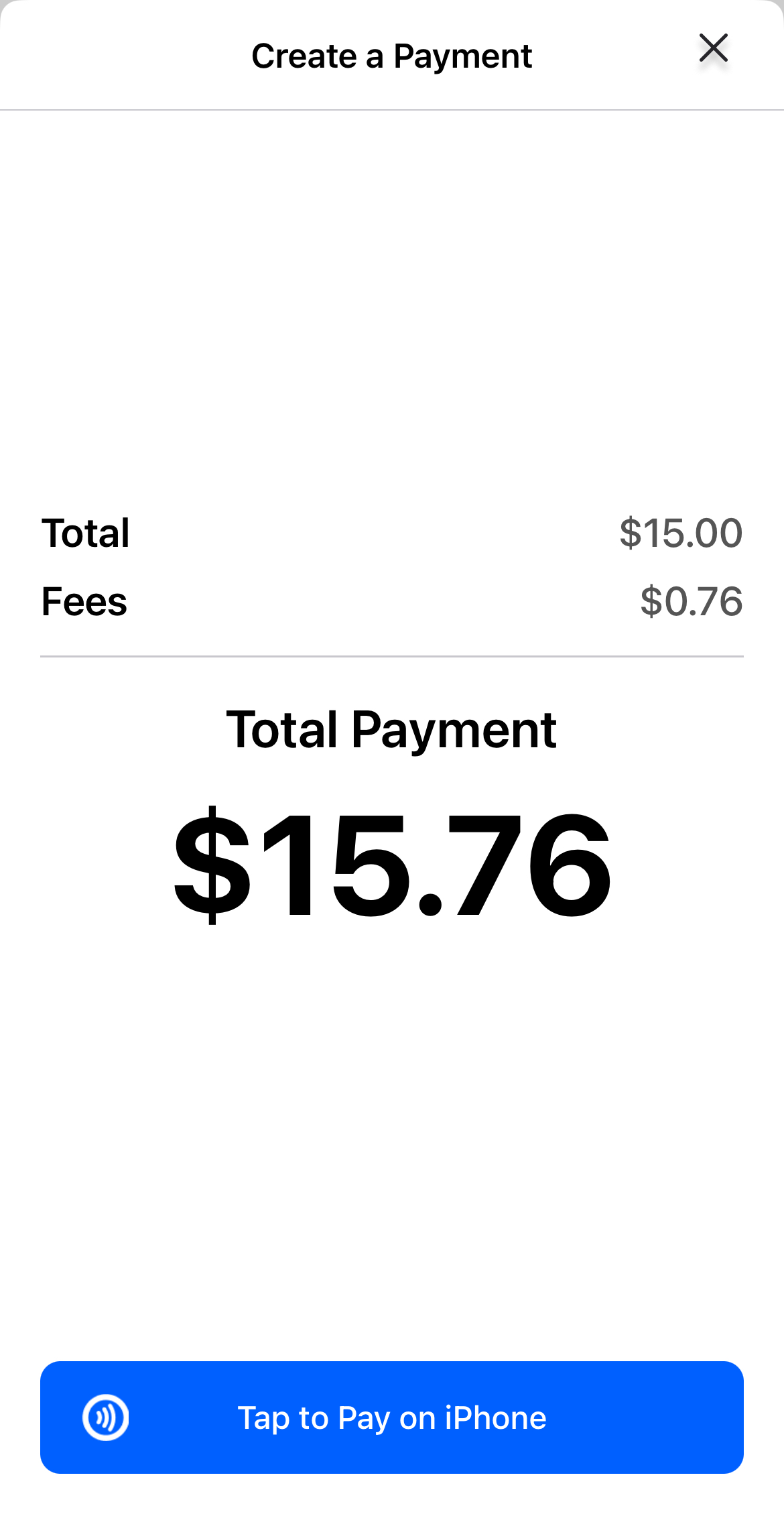Start Tap to Pay on iPhone
The height and width of the screenshot is (1514, 784).
point(392,1417)
